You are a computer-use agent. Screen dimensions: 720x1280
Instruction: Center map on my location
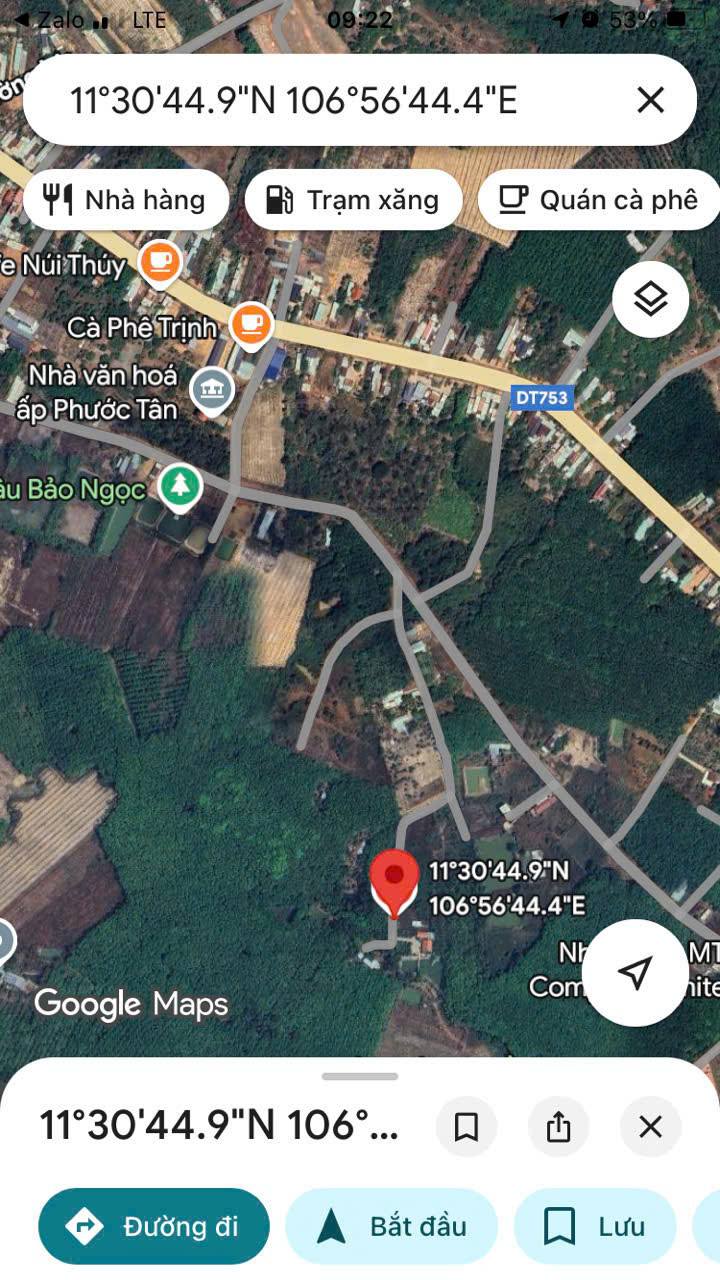click(x=635, y=971)
